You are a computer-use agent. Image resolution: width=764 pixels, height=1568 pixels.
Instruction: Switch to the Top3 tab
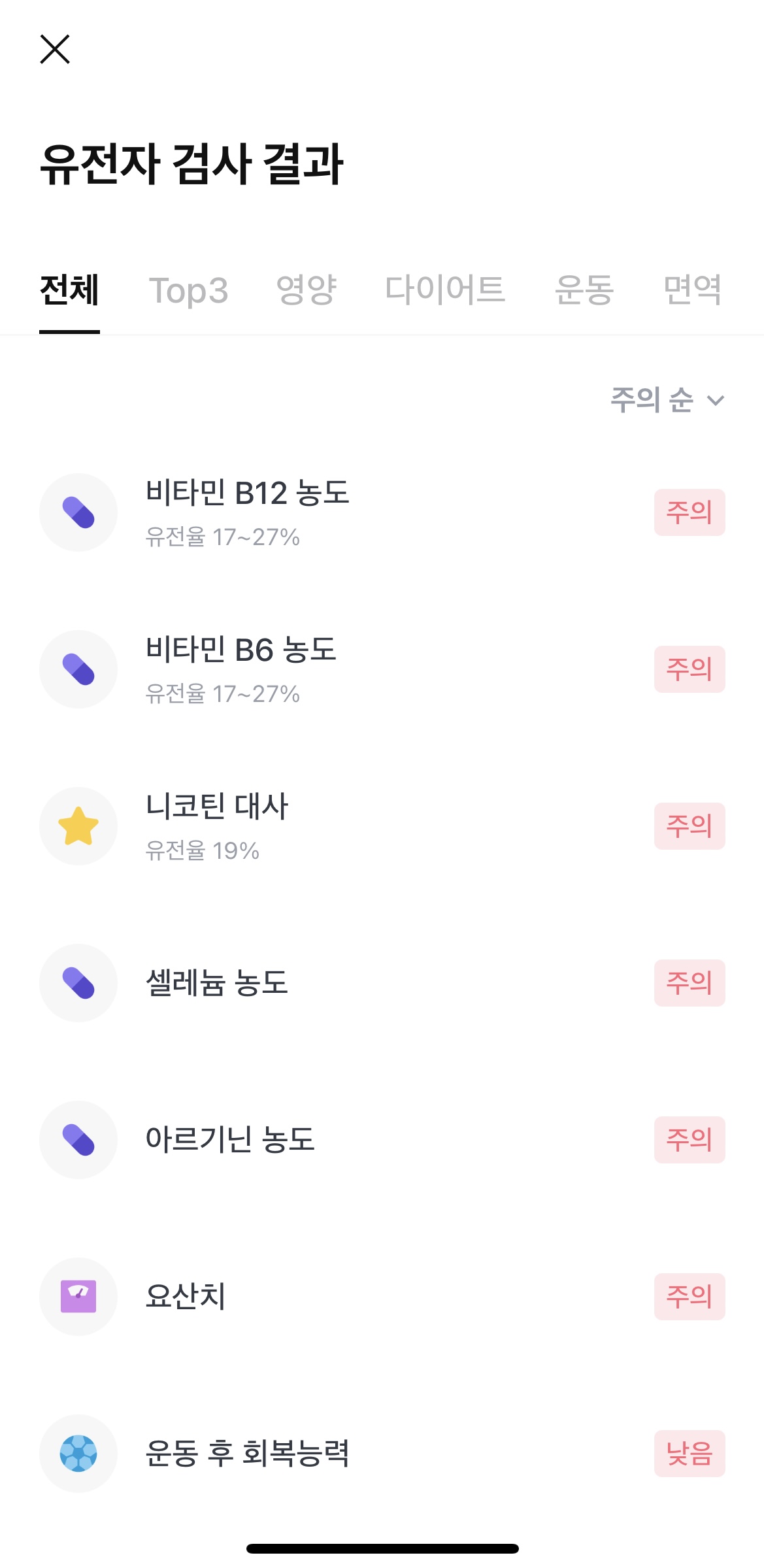point(189,290)
